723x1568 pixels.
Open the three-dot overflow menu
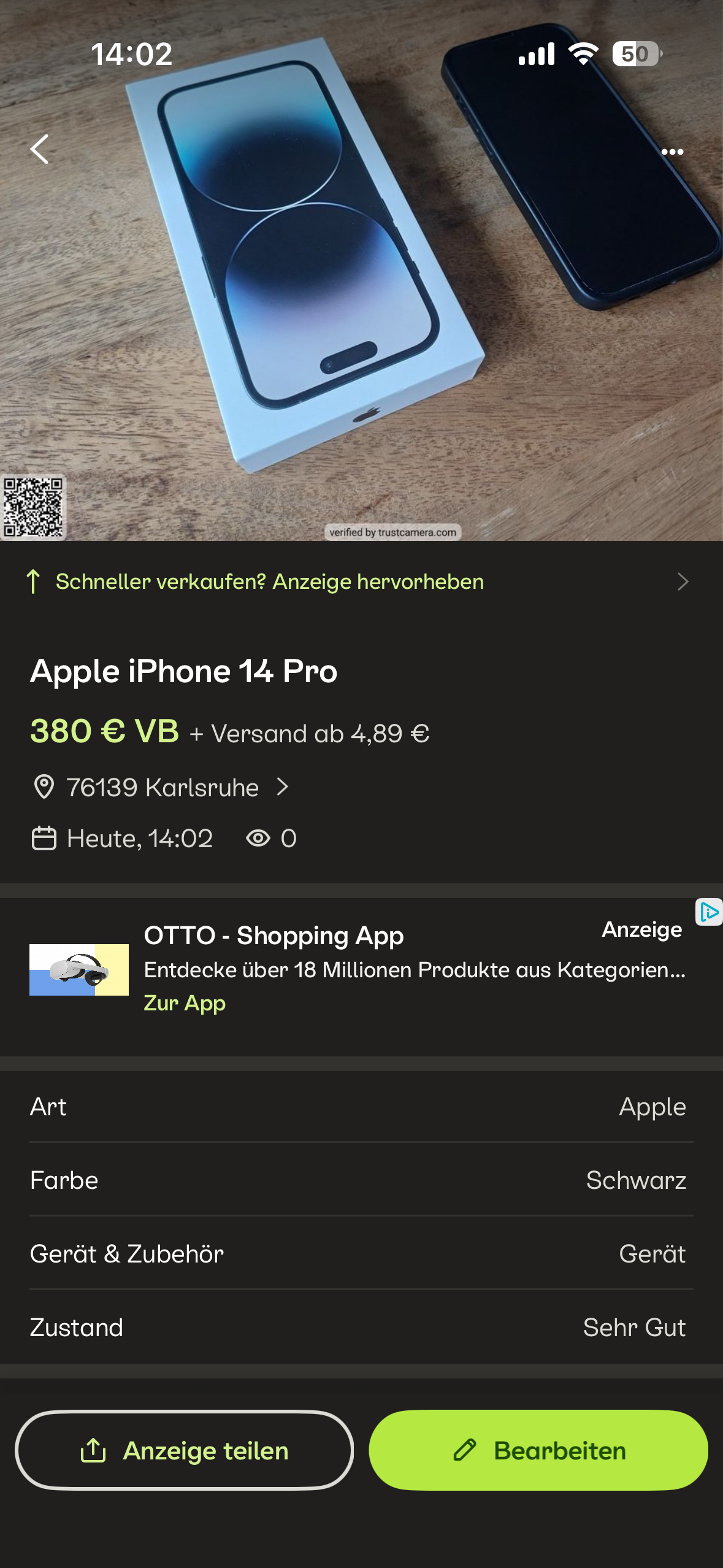click(x=672, y=152)
